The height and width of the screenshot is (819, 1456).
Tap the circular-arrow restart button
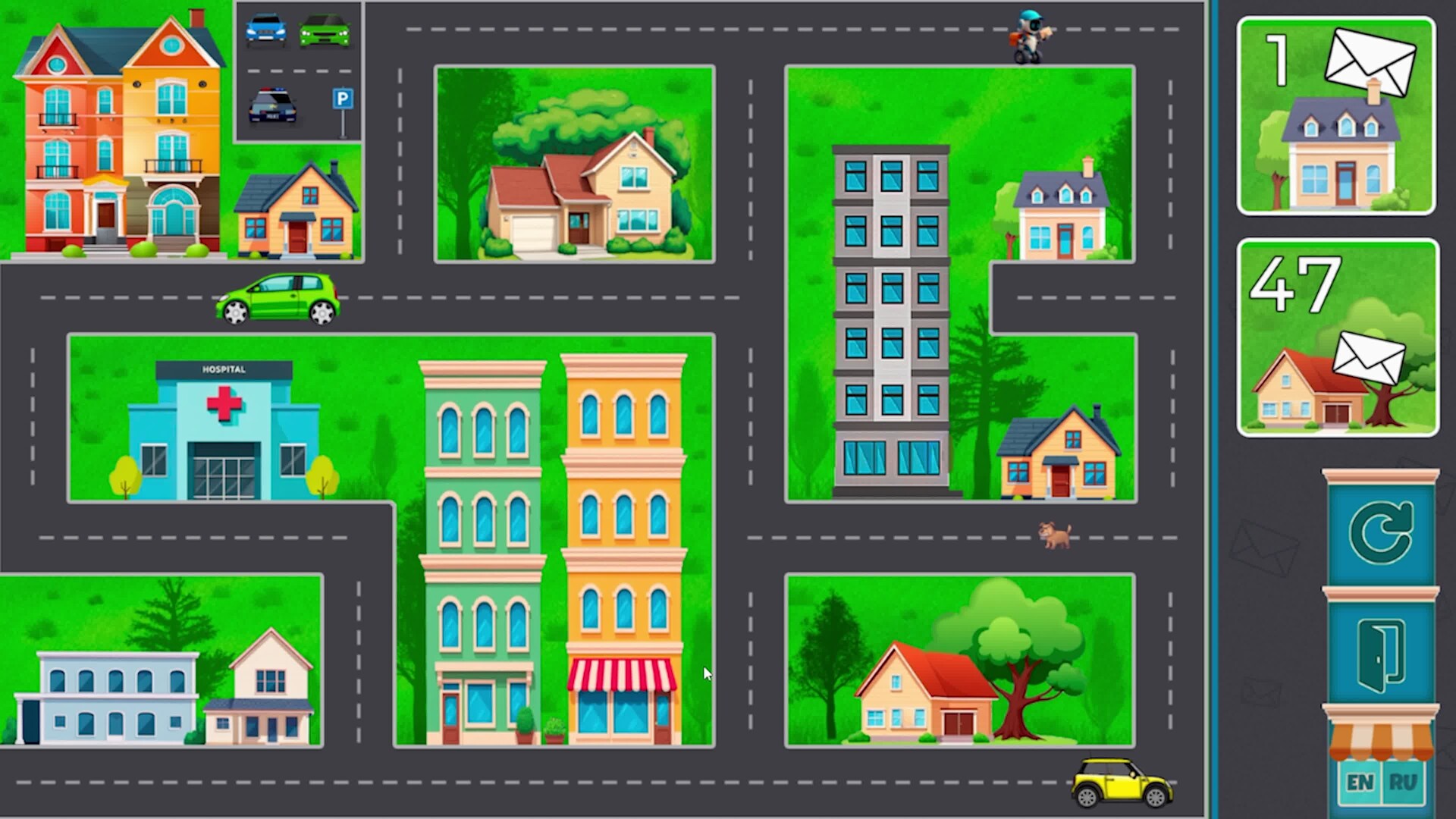click(1380, 534)
